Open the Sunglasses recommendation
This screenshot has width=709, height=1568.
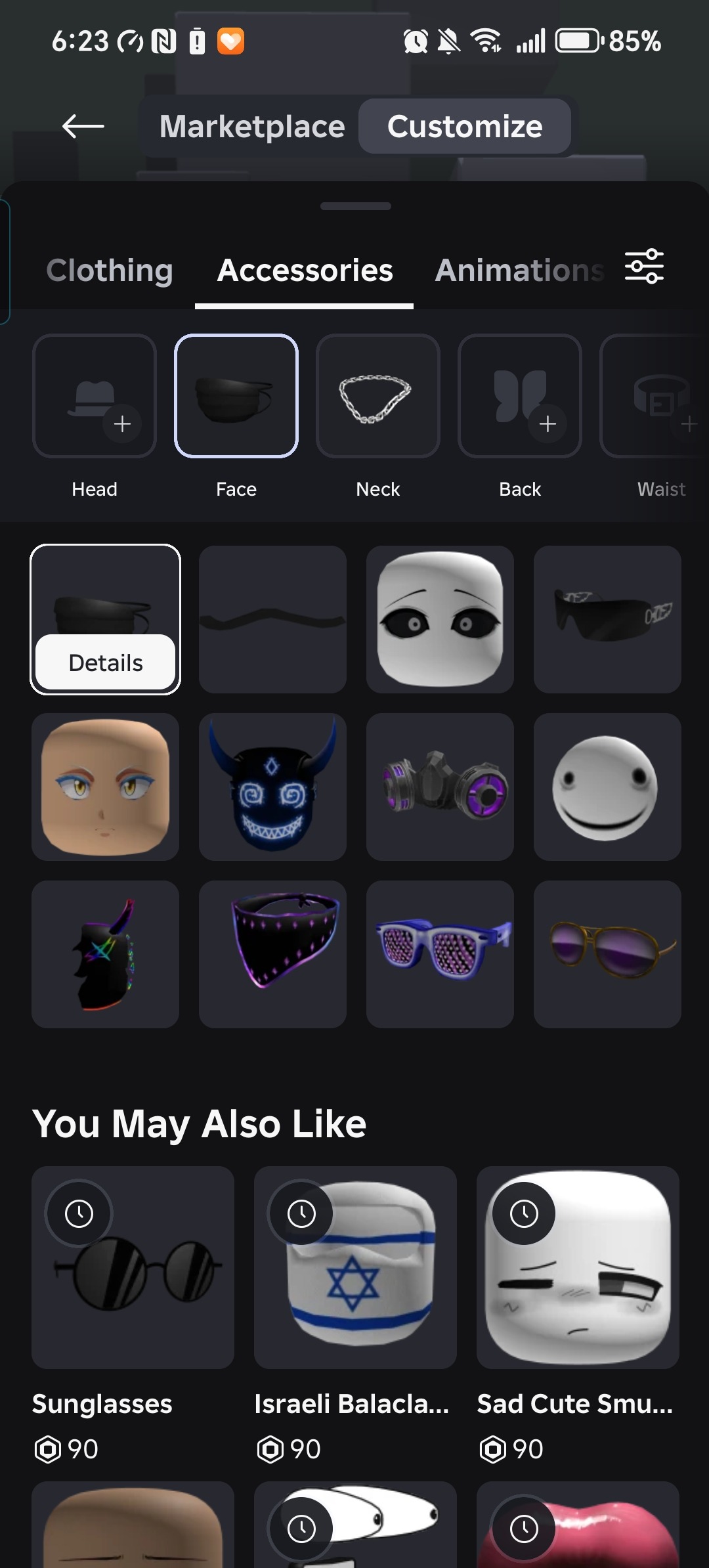(x=133, y=1267)
